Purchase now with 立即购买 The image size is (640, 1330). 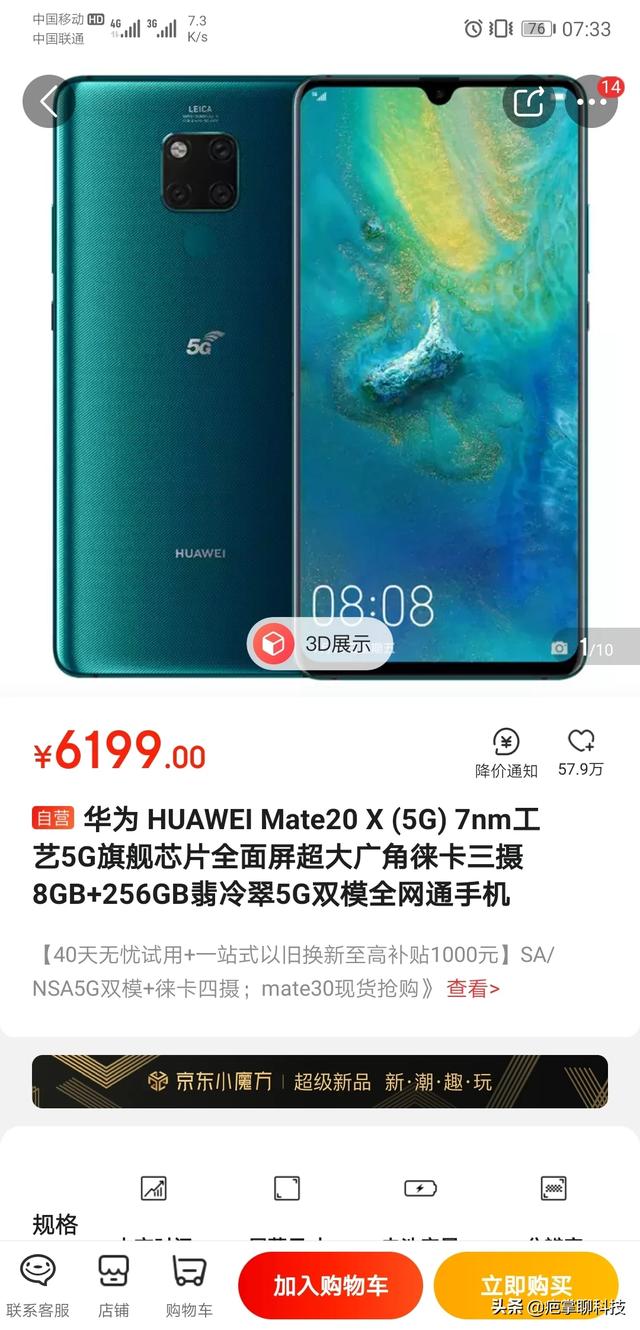[526, 1286]
